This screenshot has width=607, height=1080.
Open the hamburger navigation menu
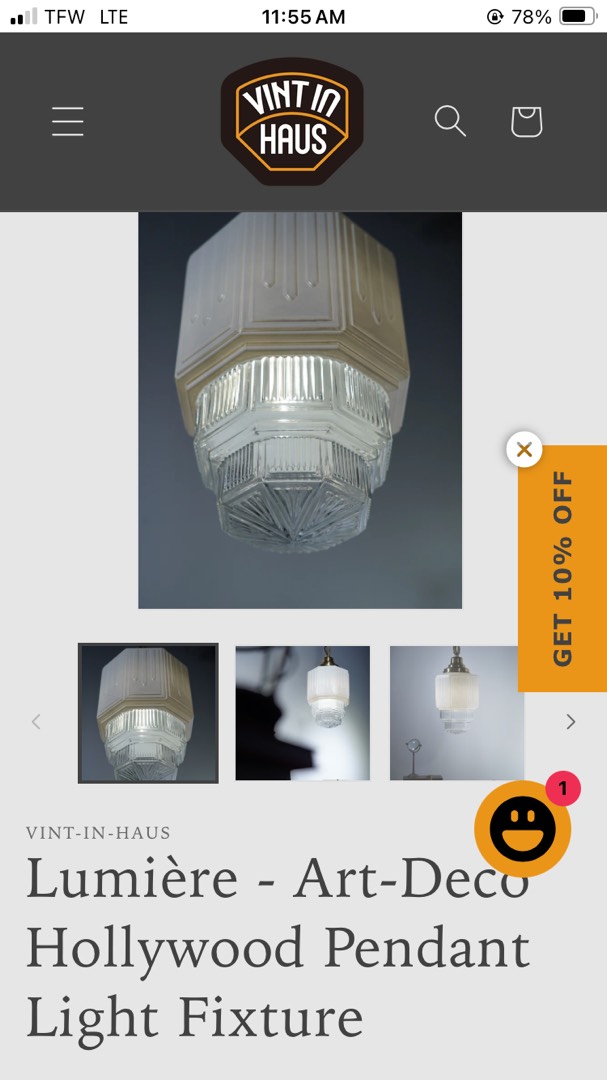[68, 121]
